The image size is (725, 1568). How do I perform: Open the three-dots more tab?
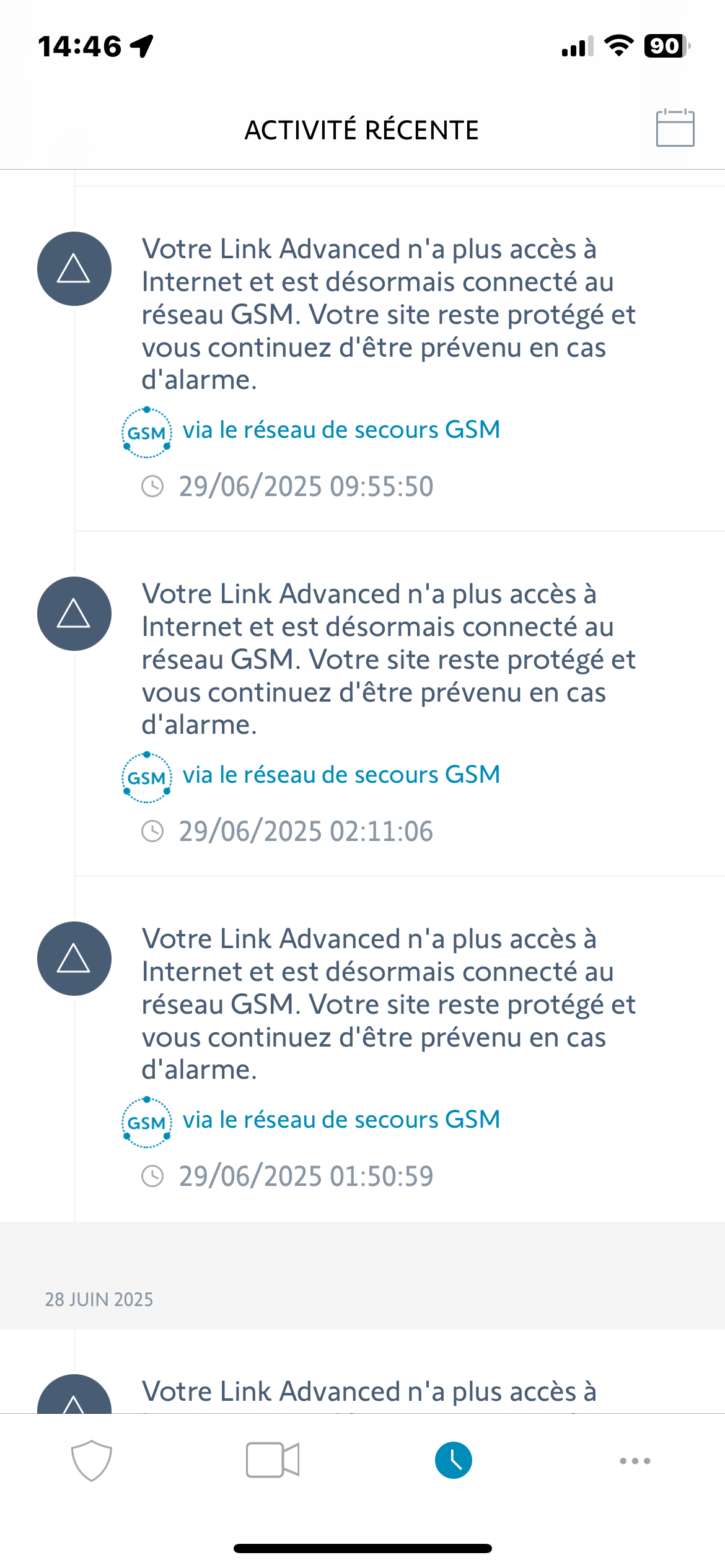[x=635, y=1461]
